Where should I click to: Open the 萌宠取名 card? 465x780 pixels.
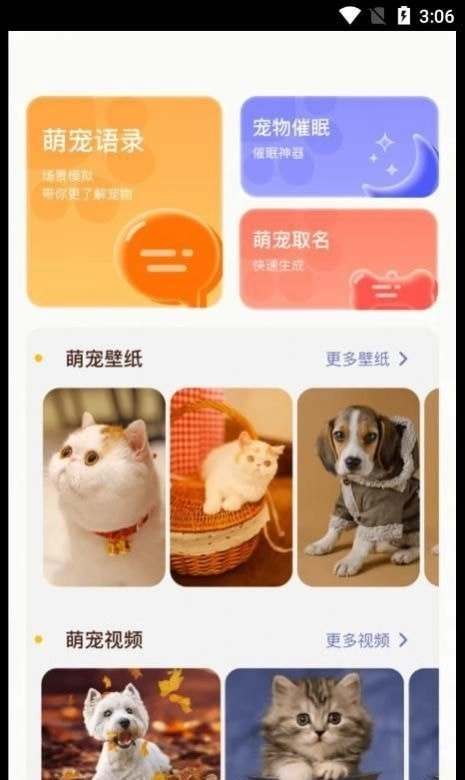click(x=339, y=259)
